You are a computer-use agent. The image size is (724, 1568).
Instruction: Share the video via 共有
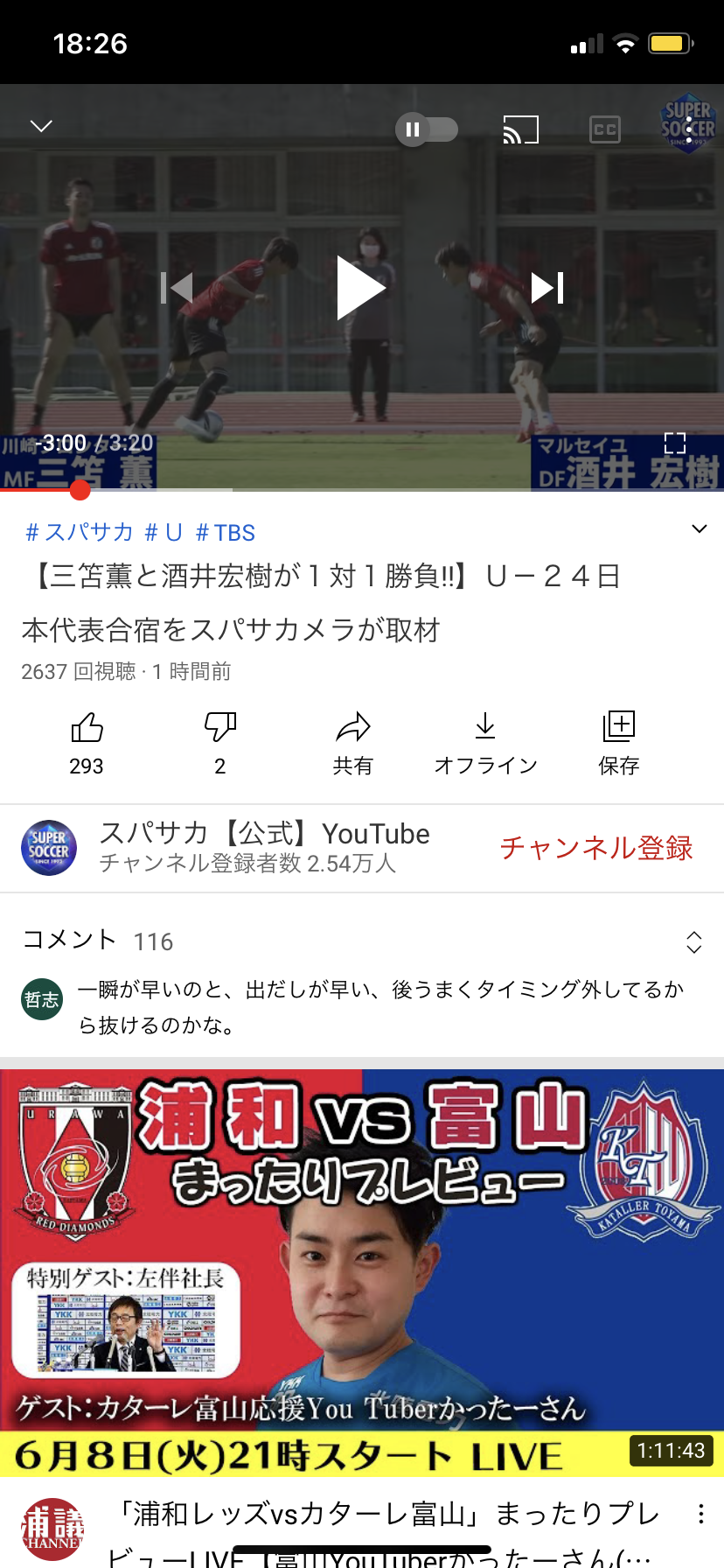(353, 742)
